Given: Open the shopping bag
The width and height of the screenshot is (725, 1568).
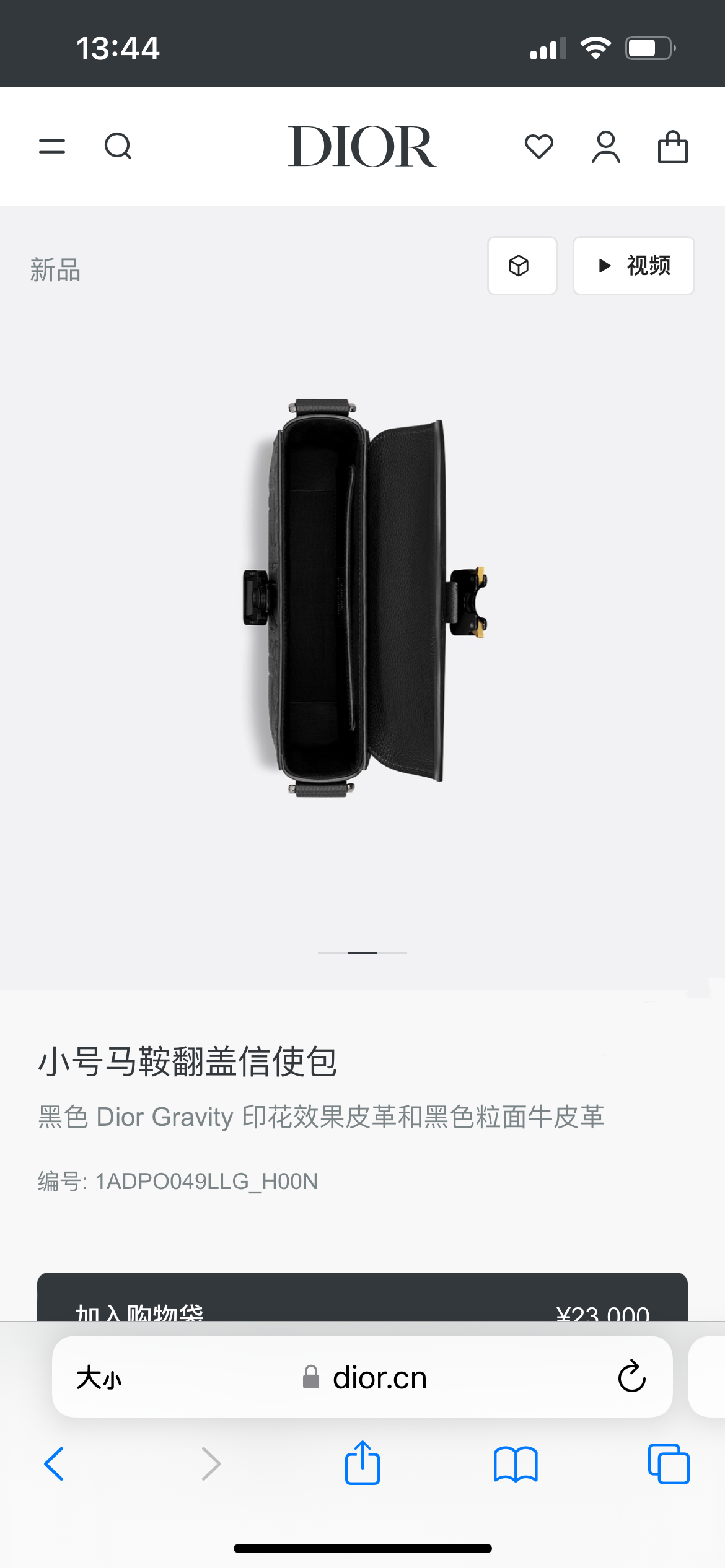Looking at the screenshot, I should tap(672, 147).
